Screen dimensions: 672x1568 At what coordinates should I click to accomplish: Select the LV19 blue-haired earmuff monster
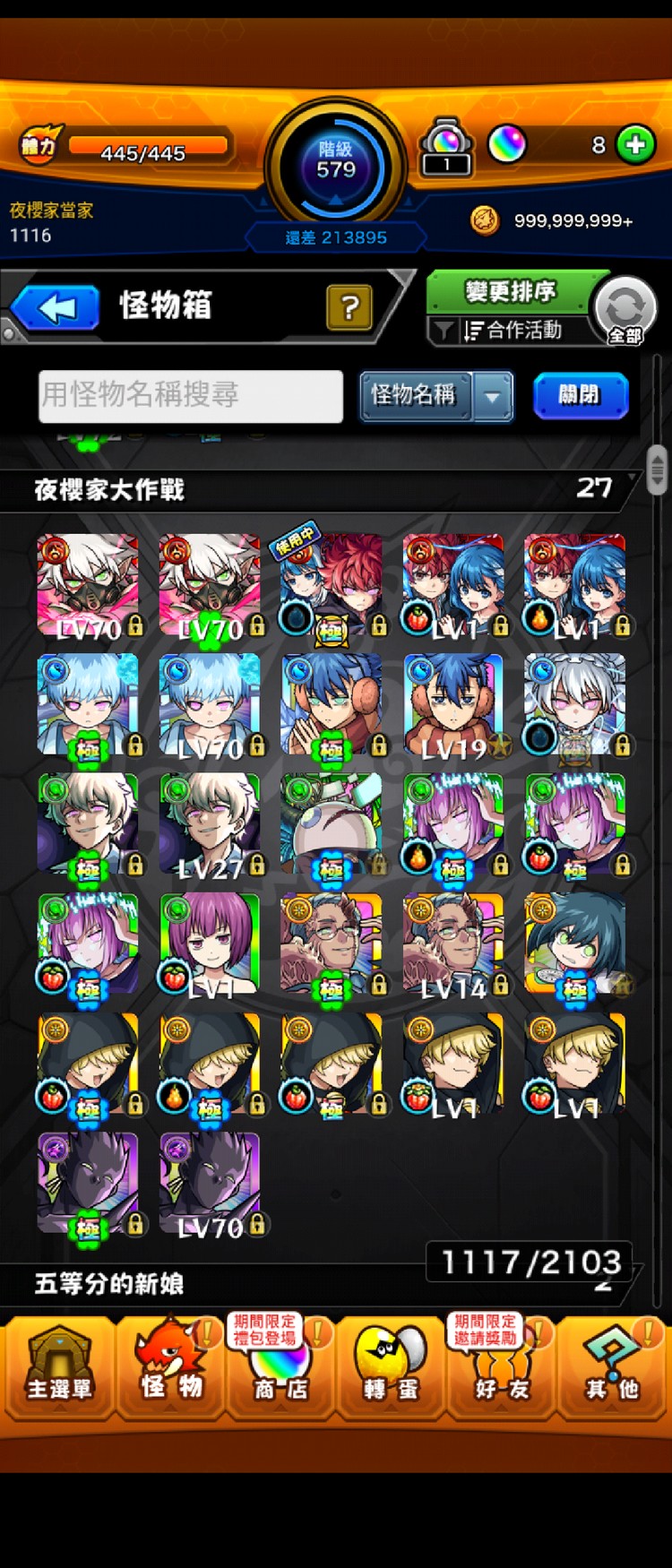point(453,706)
